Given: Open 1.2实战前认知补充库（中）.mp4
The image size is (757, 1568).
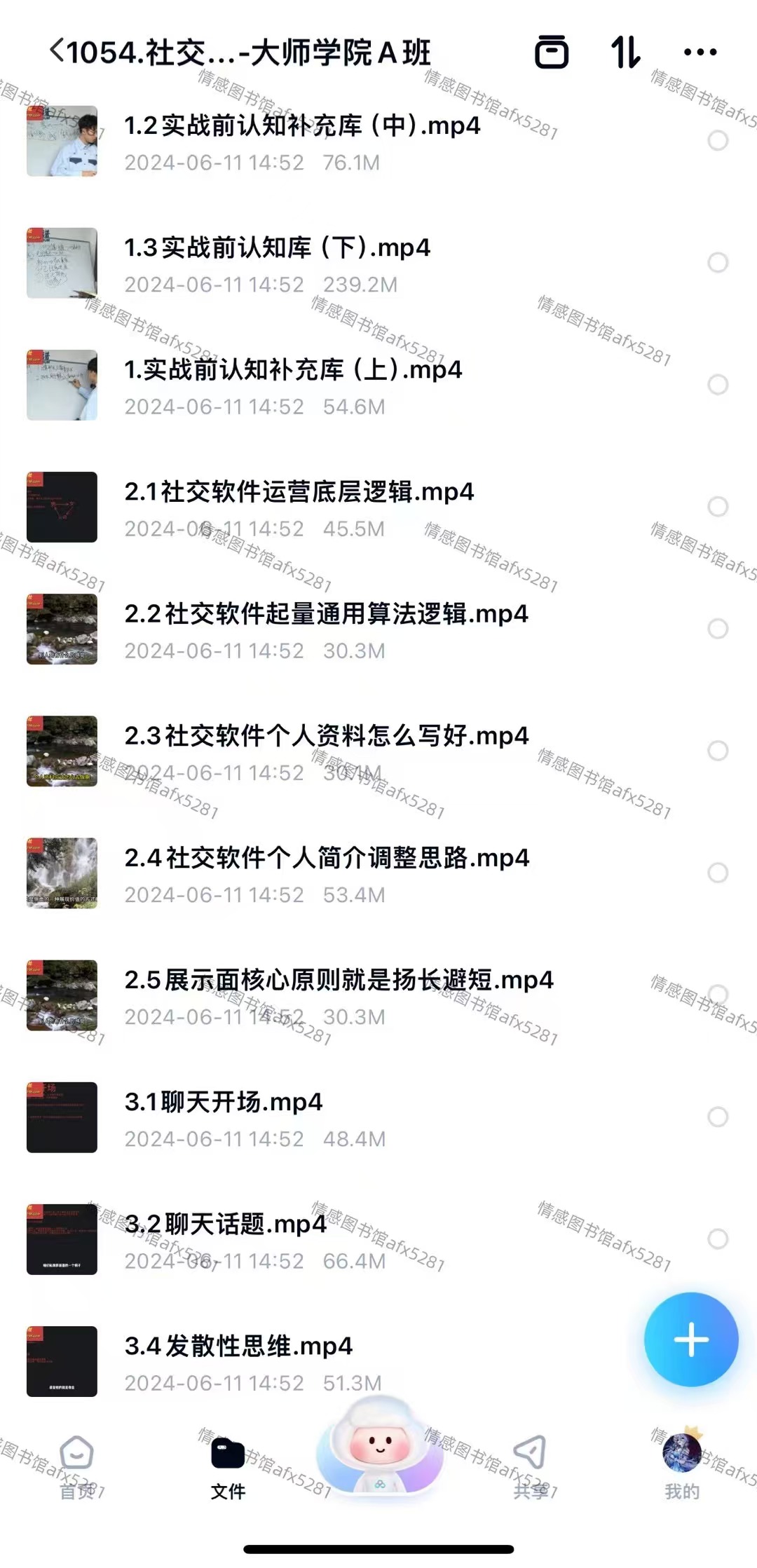Looking at the screenshot, I should click(x=301, y=126).
